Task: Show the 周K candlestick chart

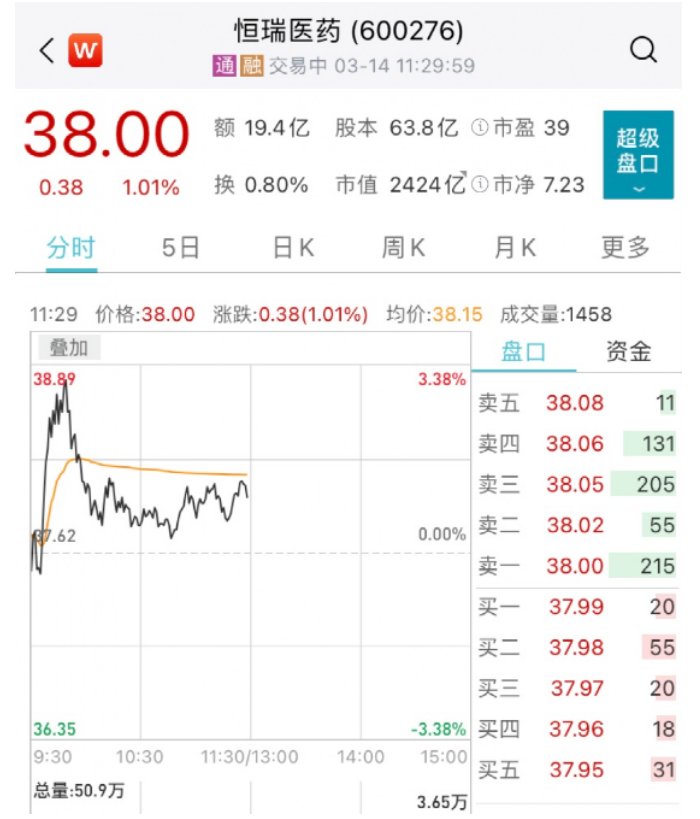Action: (403, 247)
